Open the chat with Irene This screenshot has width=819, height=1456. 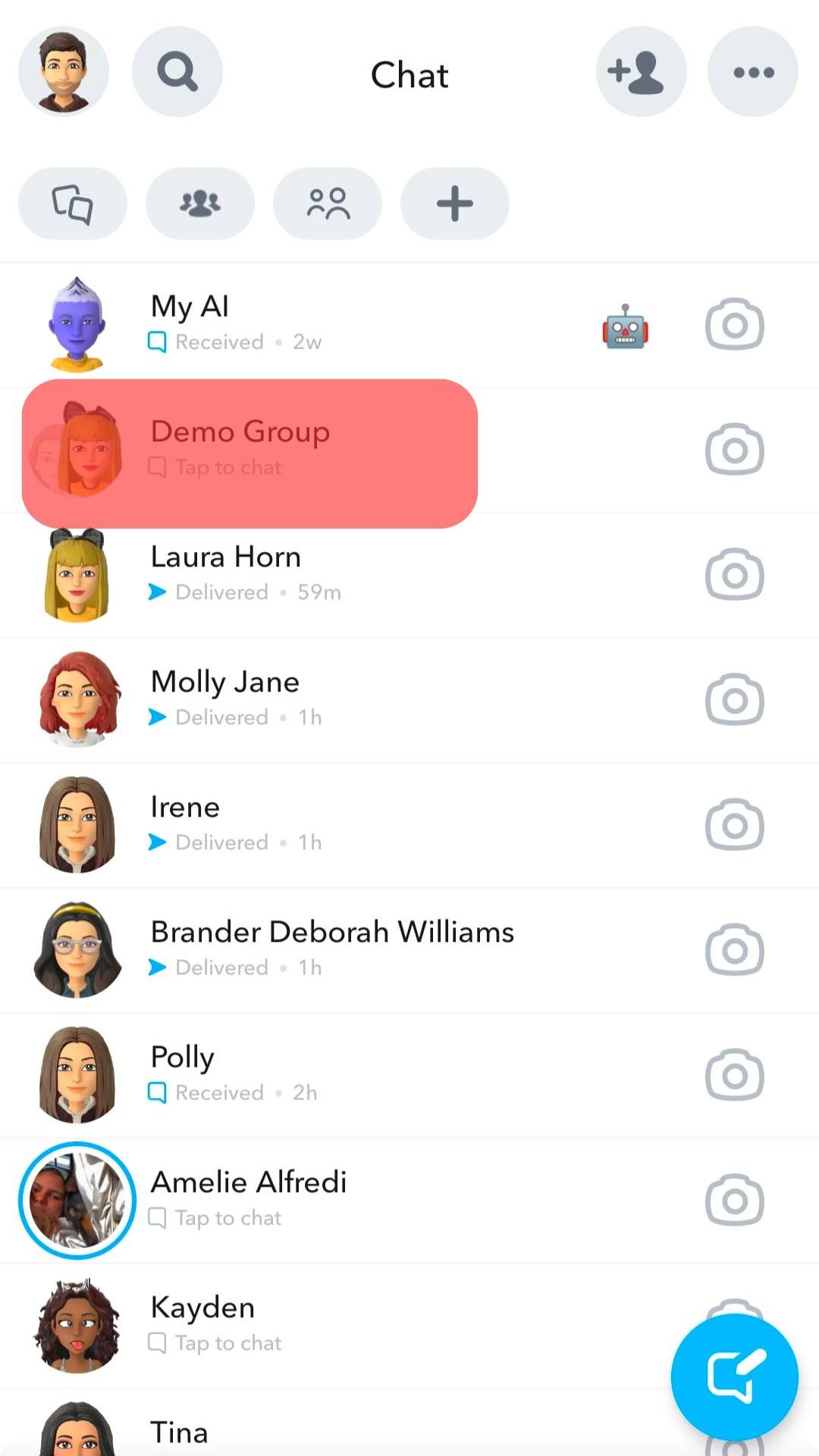point(303,824)
